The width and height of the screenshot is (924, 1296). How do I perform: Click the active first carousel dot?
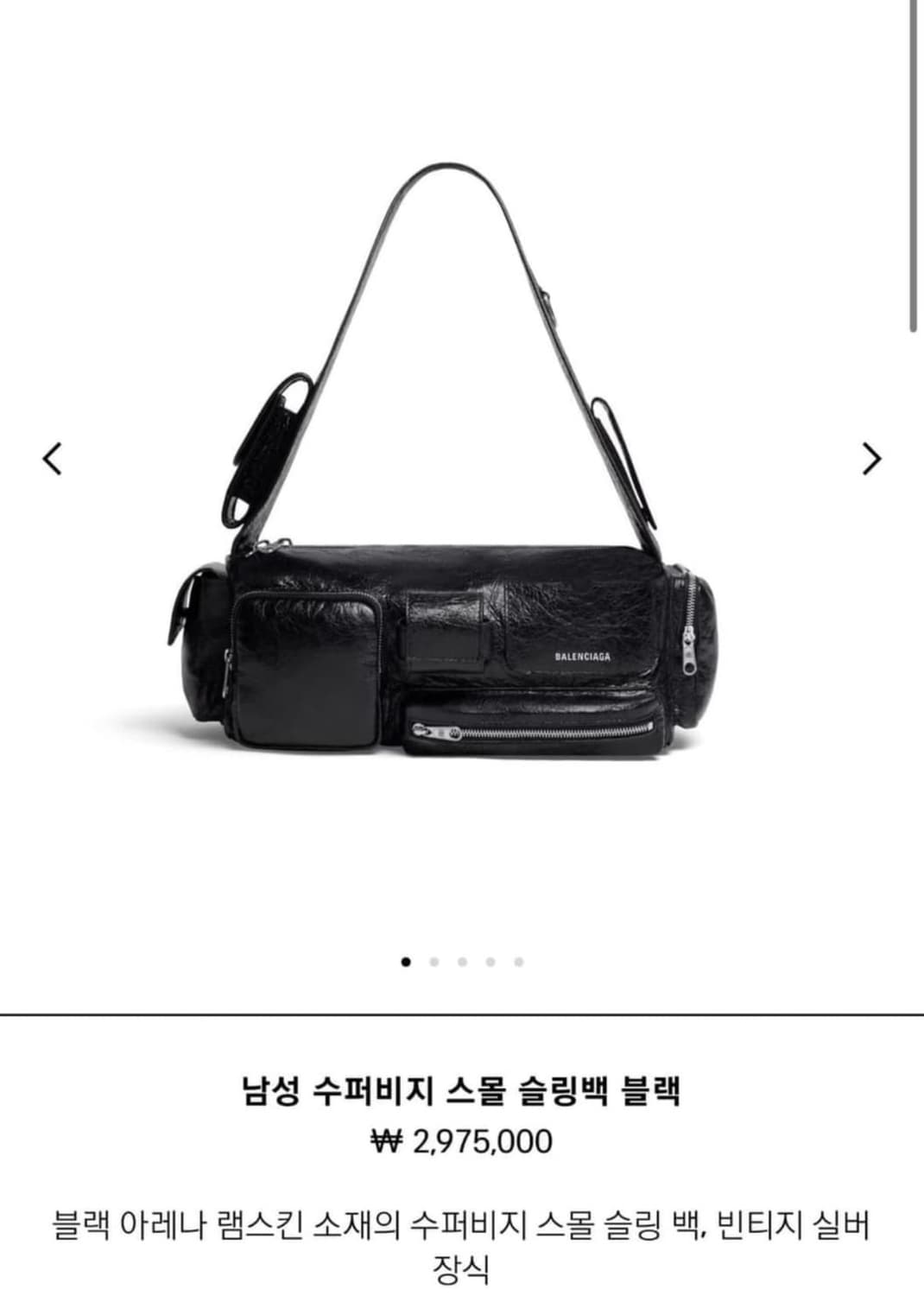point(405,961)
